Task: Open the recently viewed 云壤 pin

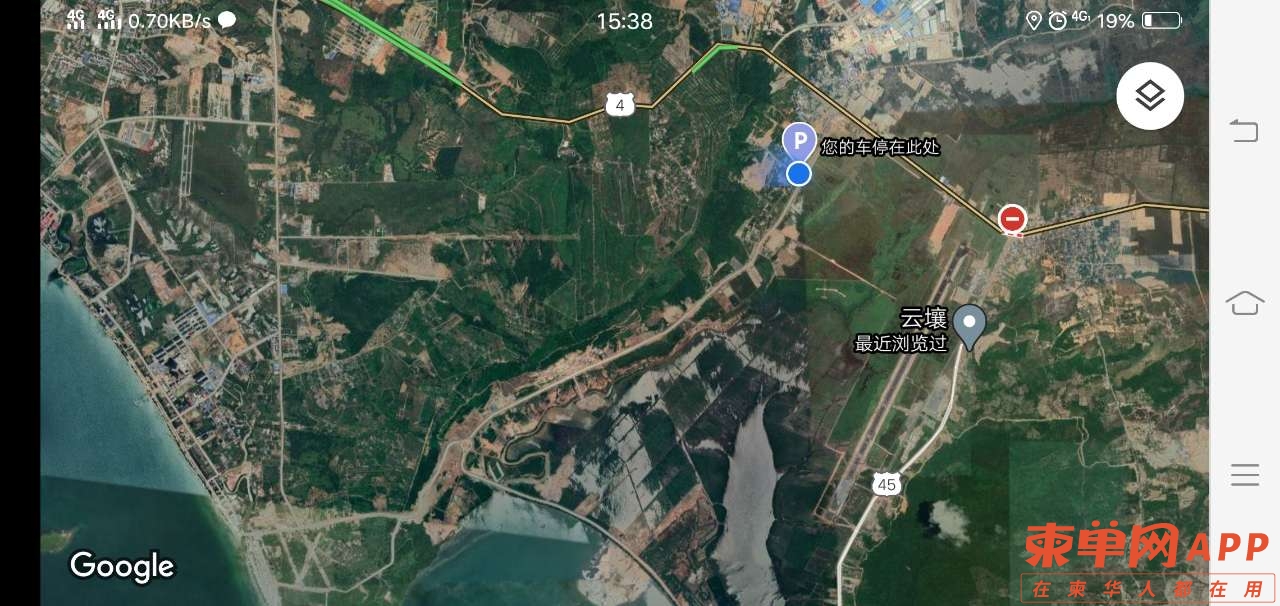Action: click(x=968, y=326)
